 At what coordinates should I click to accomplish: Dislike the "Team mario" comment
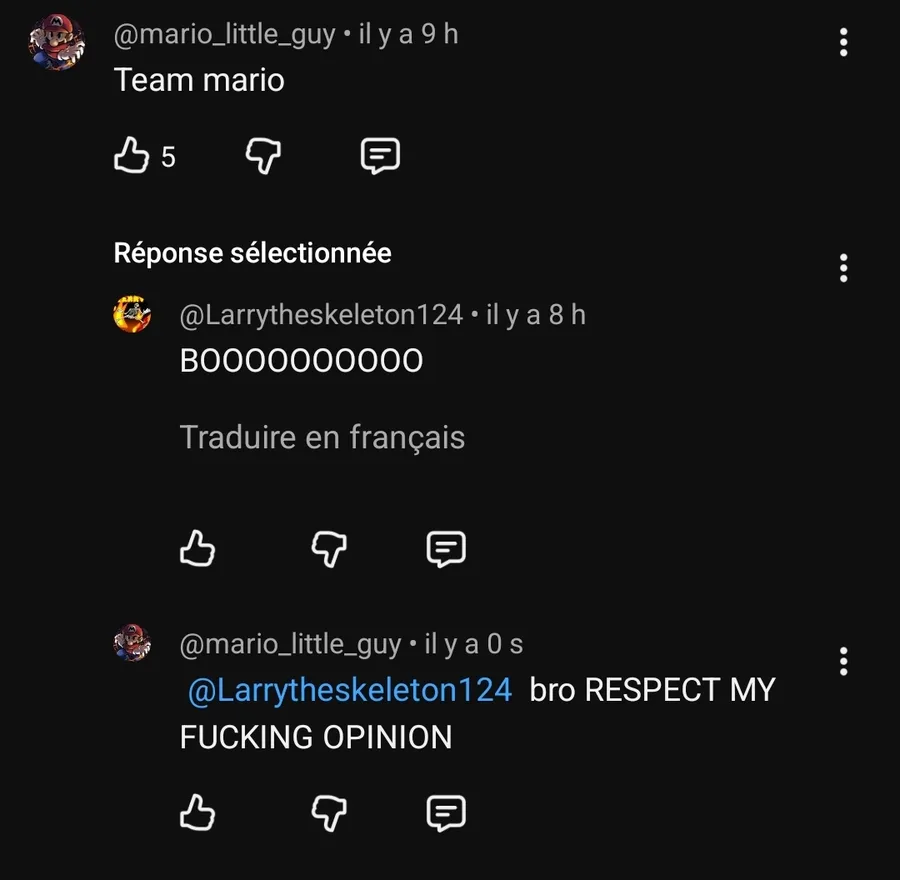(x=263, y=156)
